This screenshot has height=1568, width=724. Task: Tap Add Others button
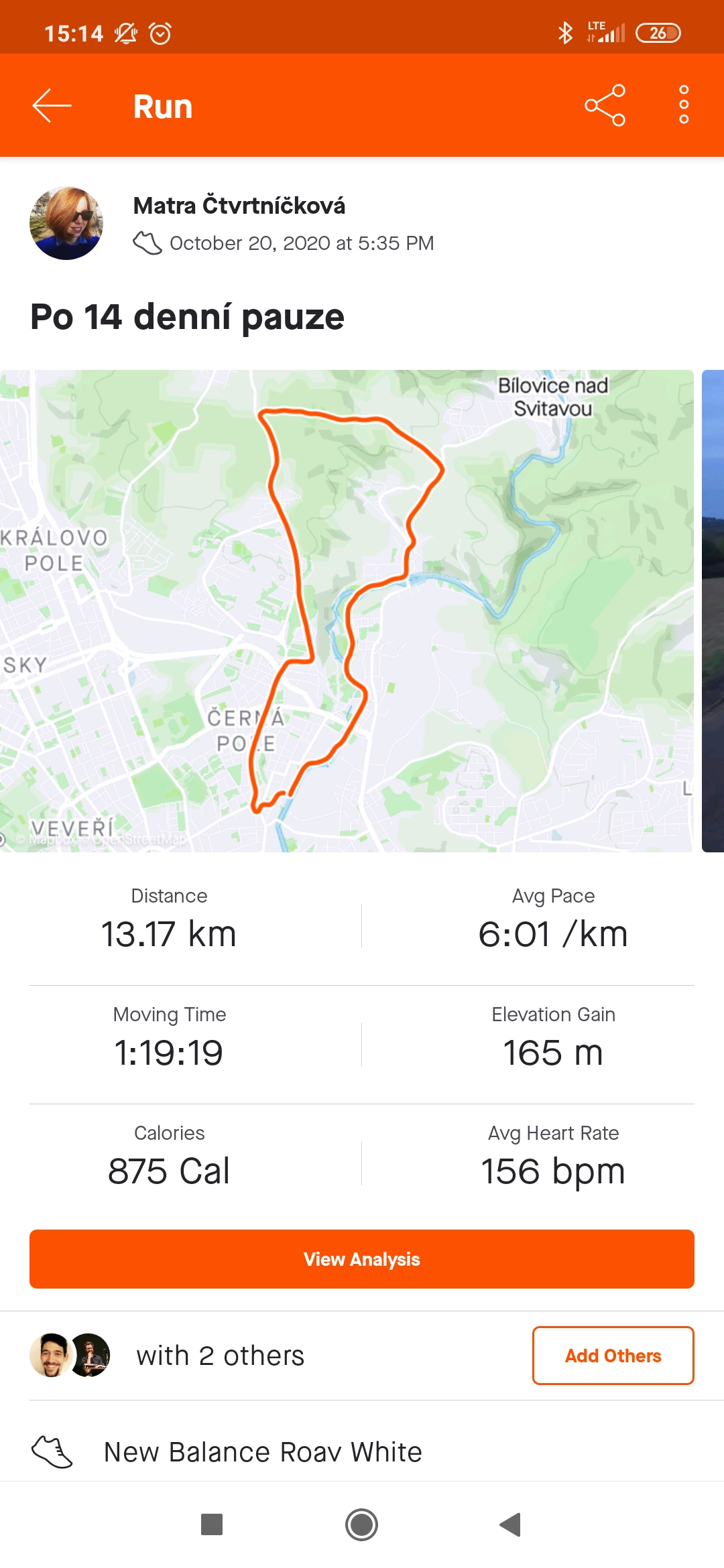(613, 1356)
